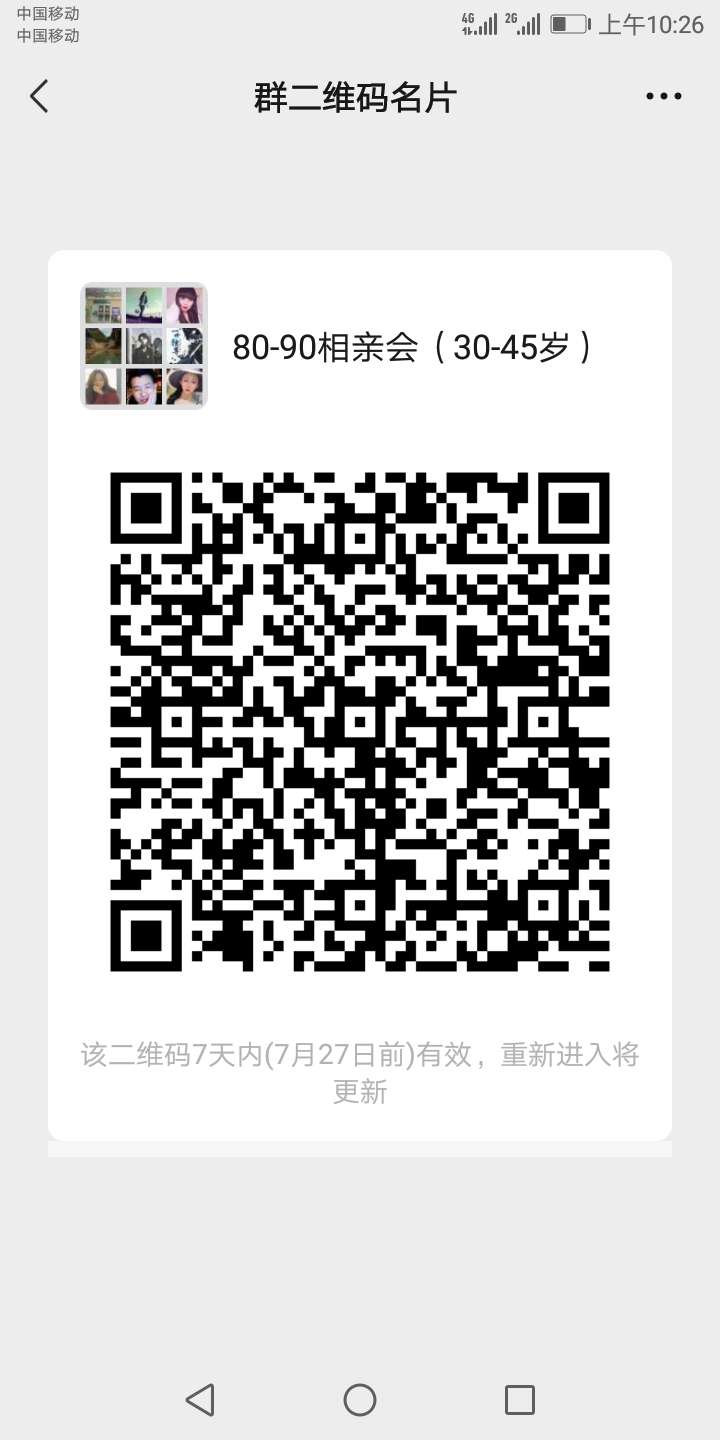
Task: Go back from the group QR code card
Action: 39,97
